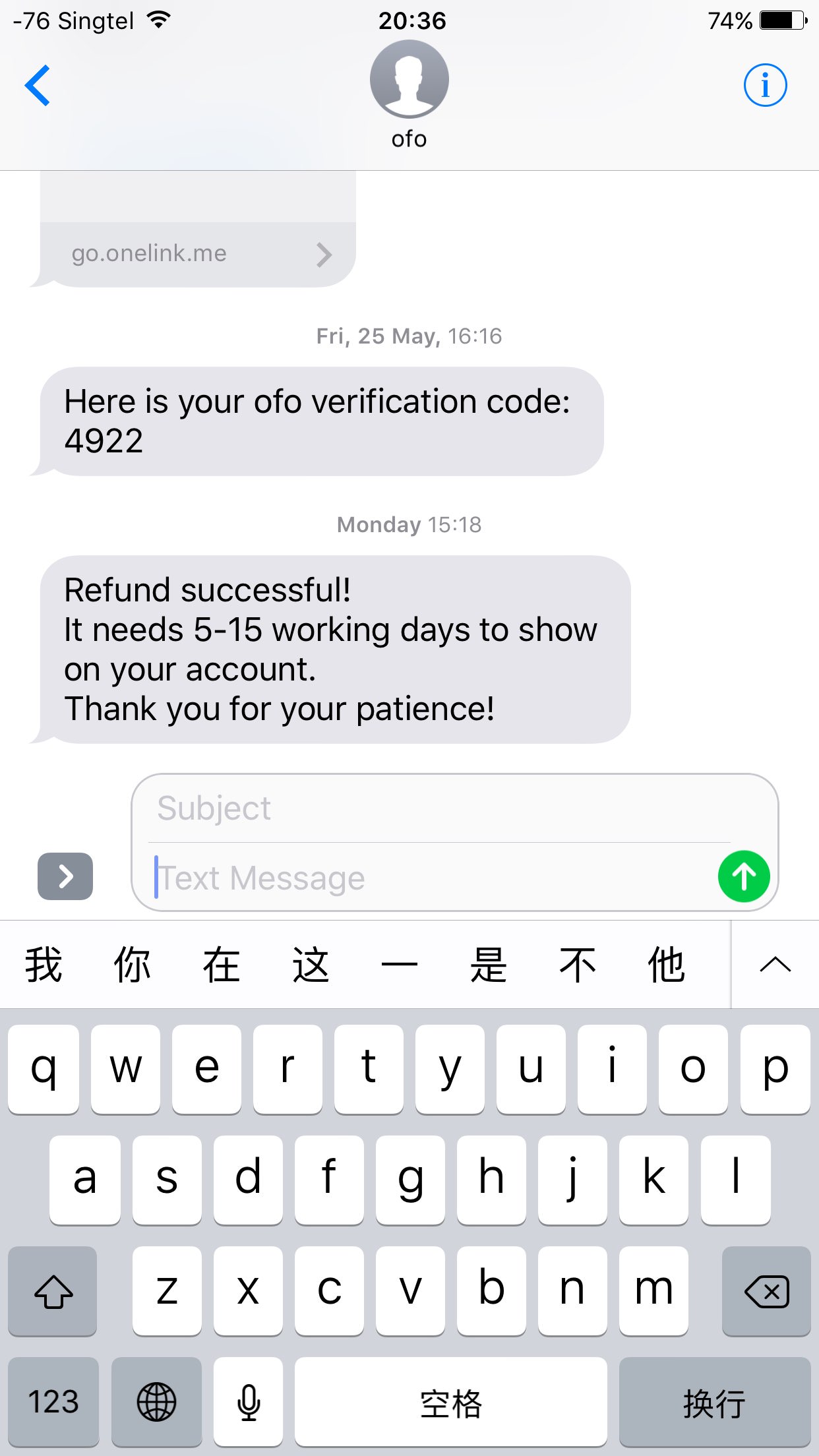Open ofo contact avatar
819x1456 pixels.
409,79
